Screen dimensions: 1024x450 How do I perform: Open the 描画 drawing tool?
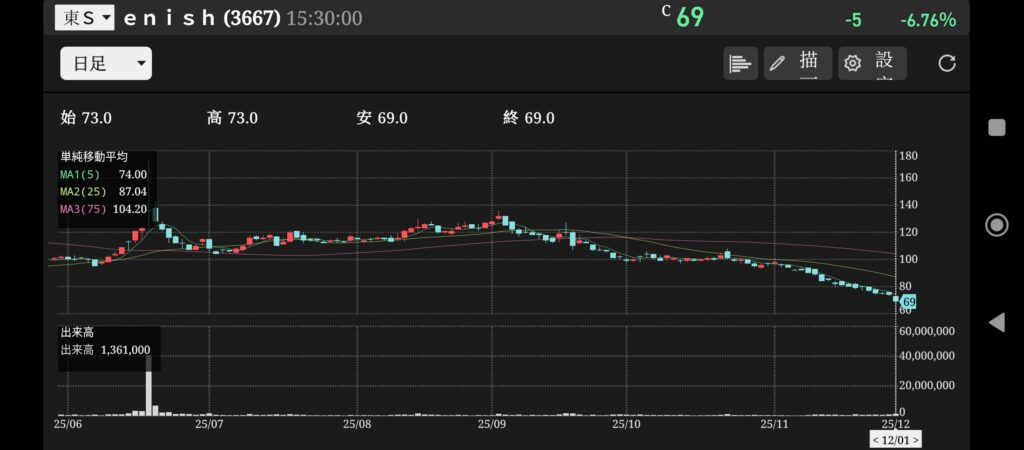[797, 63]
